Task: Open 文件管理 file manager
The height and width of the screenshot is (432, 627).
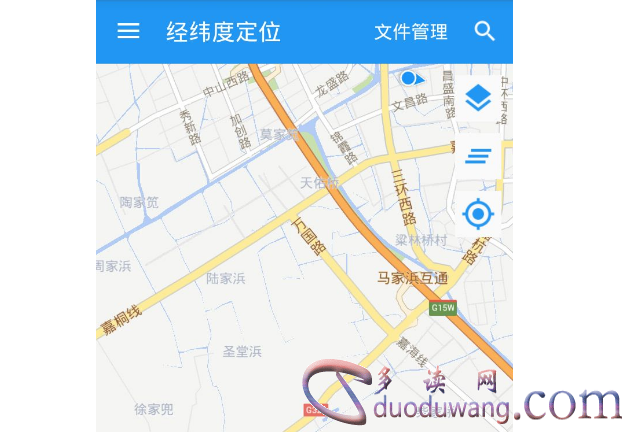Action: [x=410, y=32]
